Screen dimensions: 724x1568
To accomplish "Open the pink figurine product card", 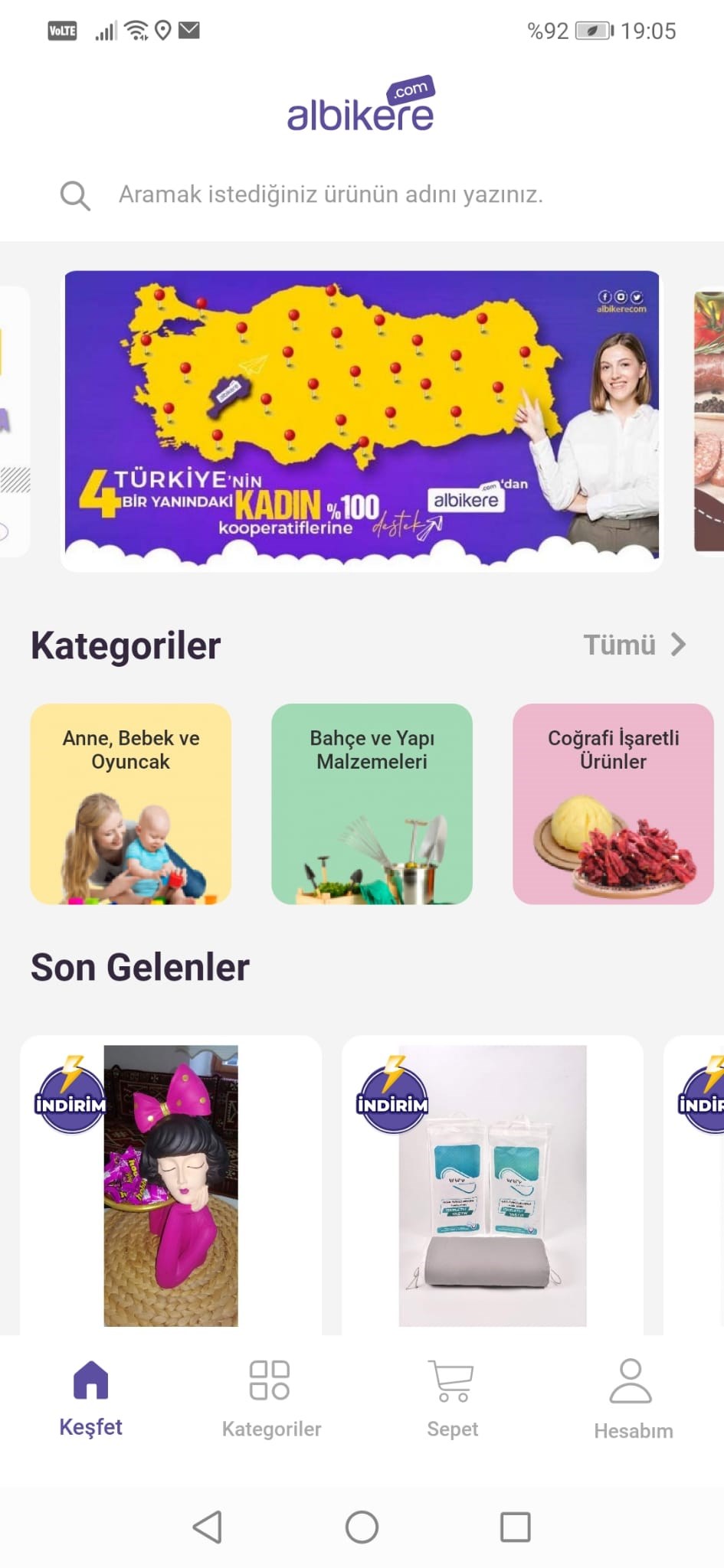I will click(x=171, y=1185).
